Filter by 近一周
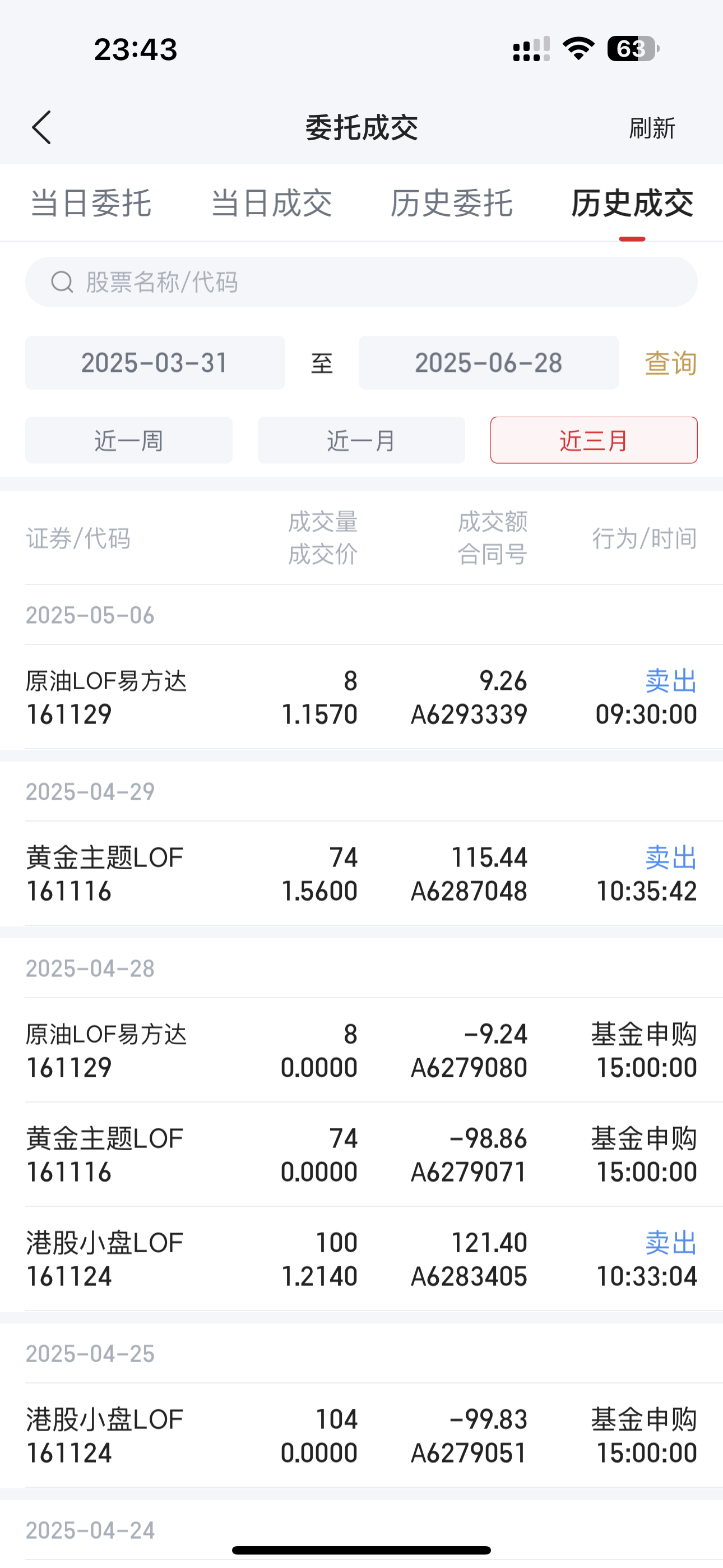The image size is (723, 1568). 128,440
